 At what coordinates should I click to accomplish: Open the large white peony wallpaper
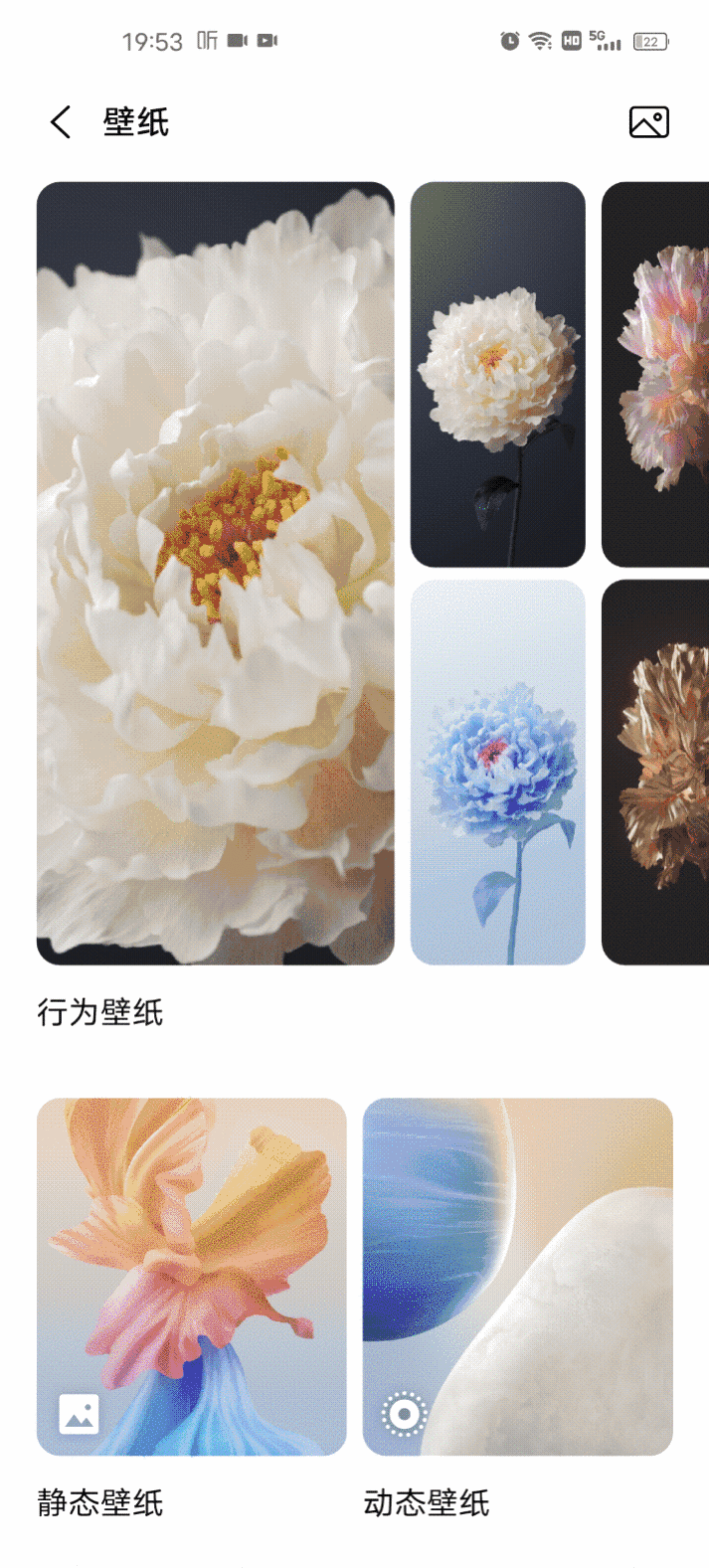tap(216, 573)
